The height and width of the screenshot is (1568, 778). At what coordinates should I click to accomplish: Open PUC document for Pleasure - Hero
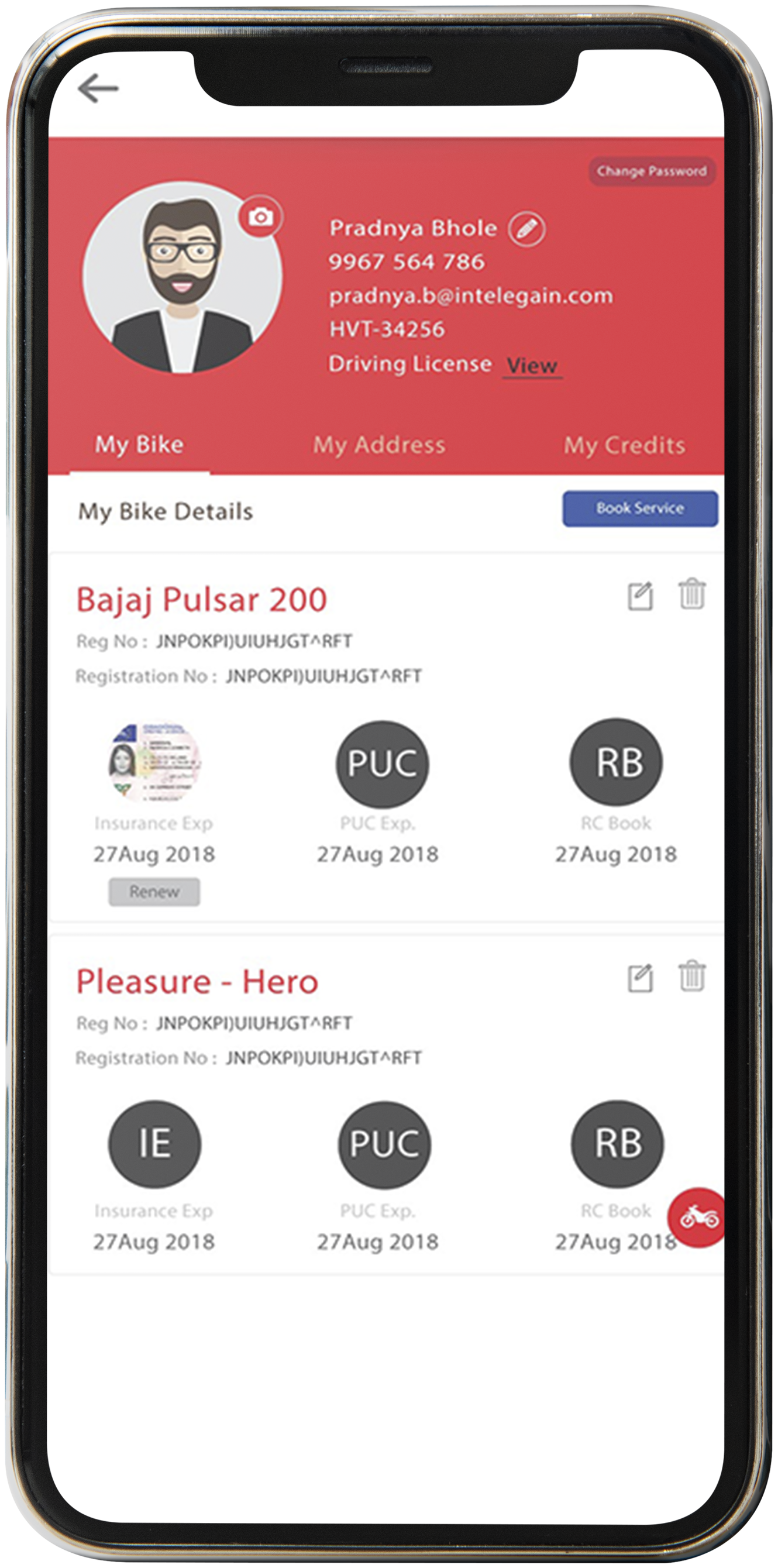click(385, 1144)
